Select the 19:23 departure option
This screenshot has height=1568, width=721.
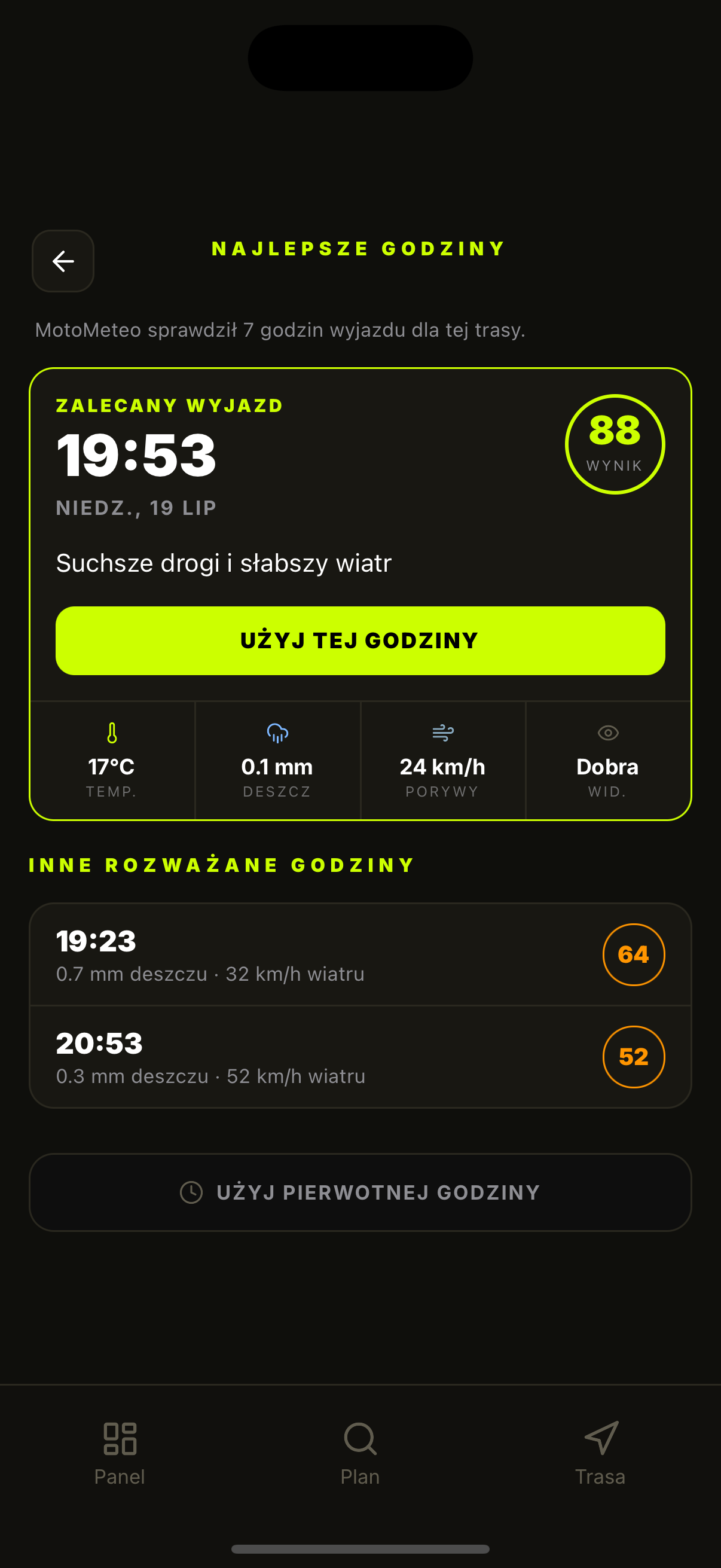pos(360,954)
